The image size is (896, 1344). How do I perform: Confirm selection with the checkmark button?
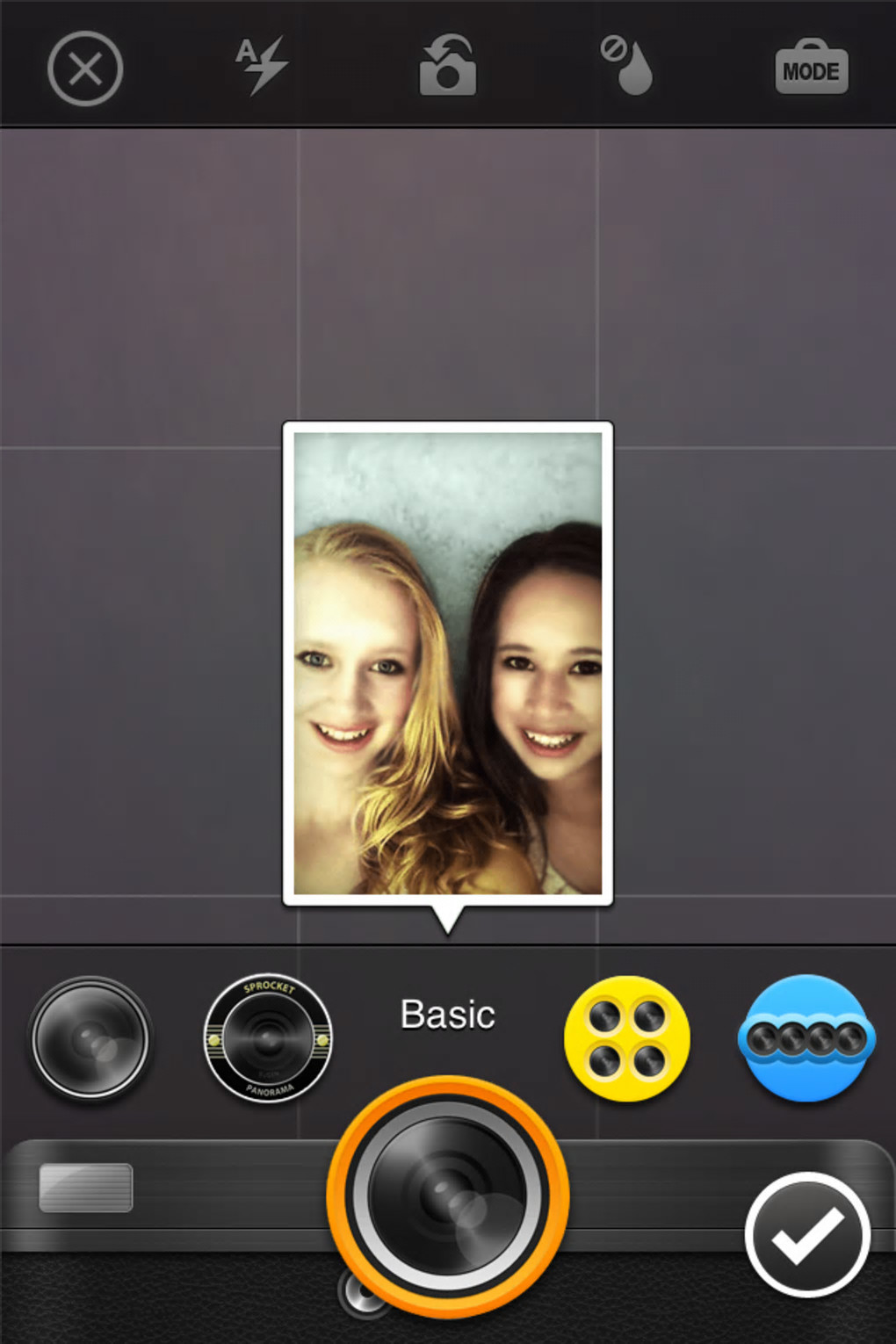(x=807, y=1234)
